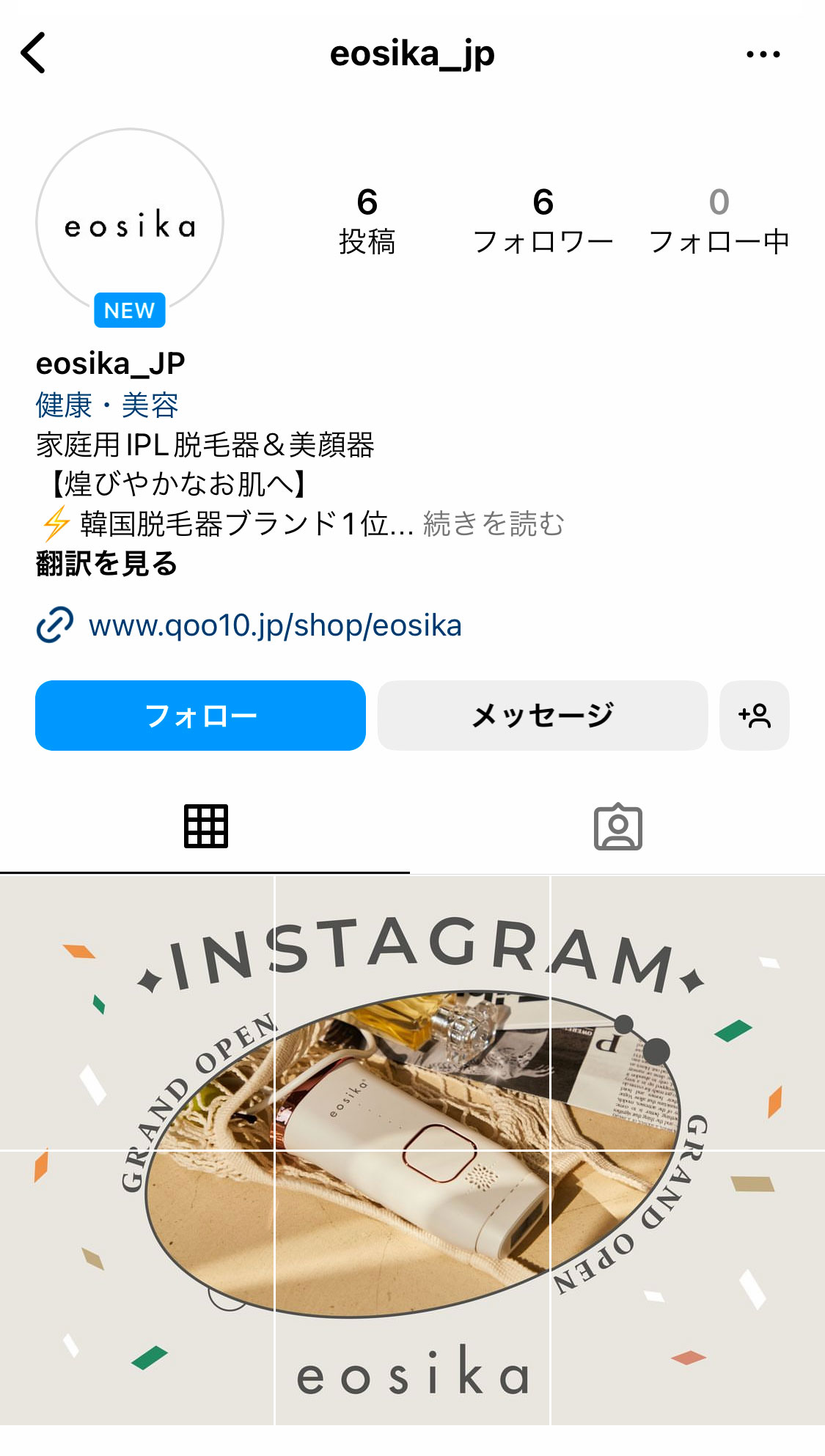Screen dimensions: 825x1456
Task: Follow the account with the フォロー button
Action: (200, 716)
